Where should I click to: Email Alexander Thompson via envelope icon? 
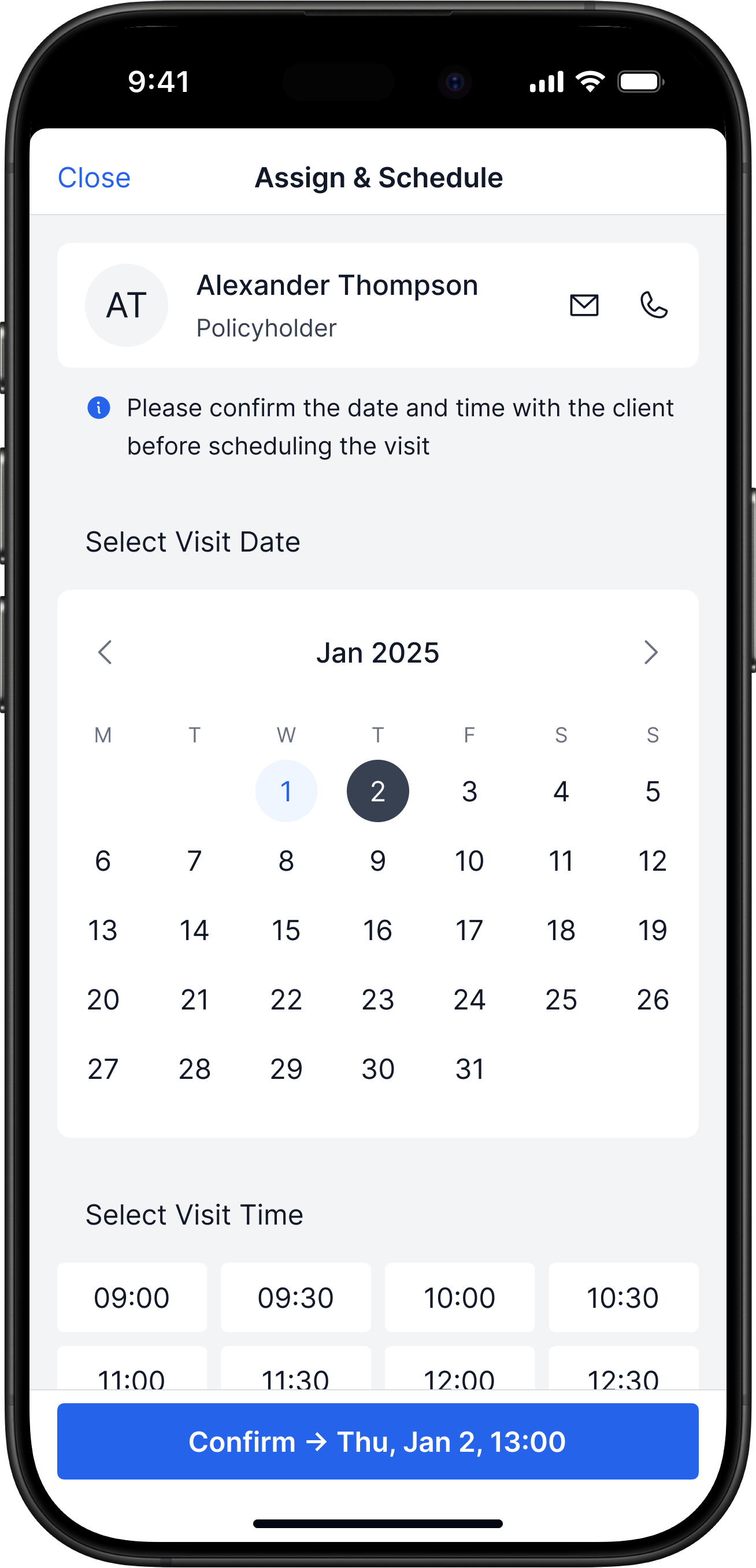point(584,305)
